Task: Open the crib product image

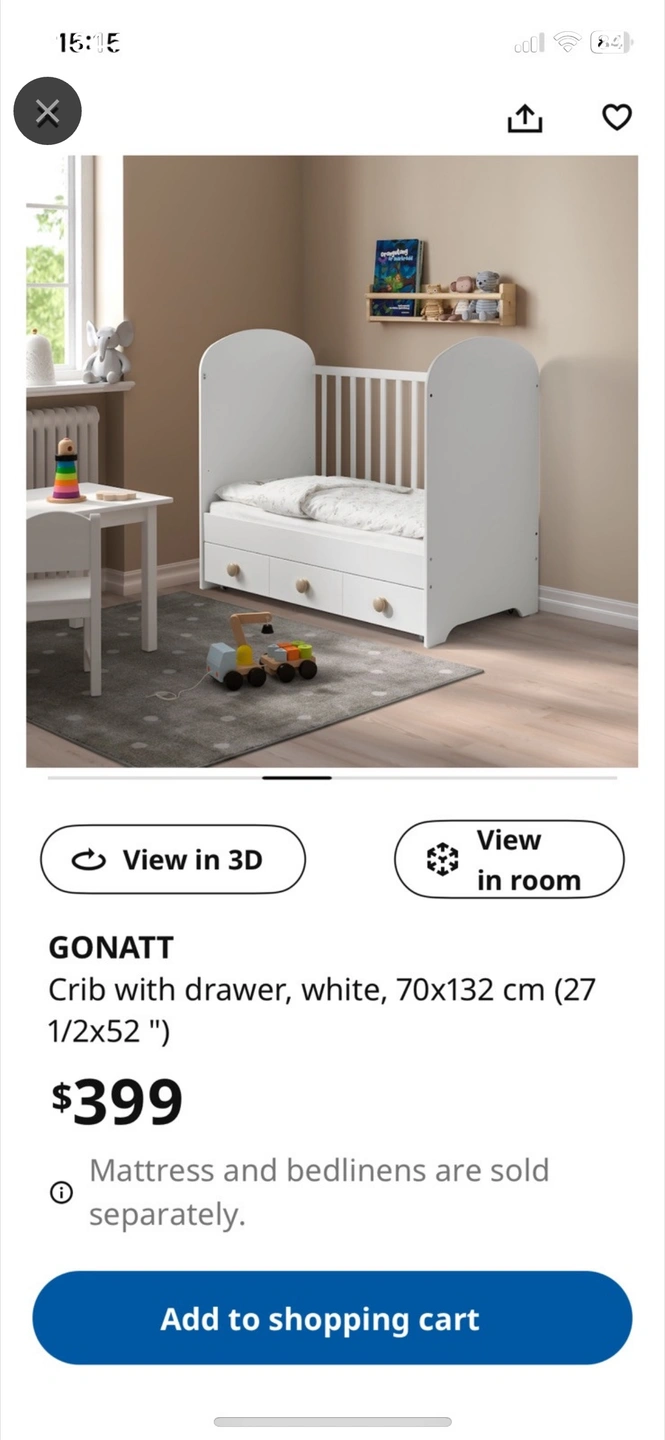Action: point(332,461)
